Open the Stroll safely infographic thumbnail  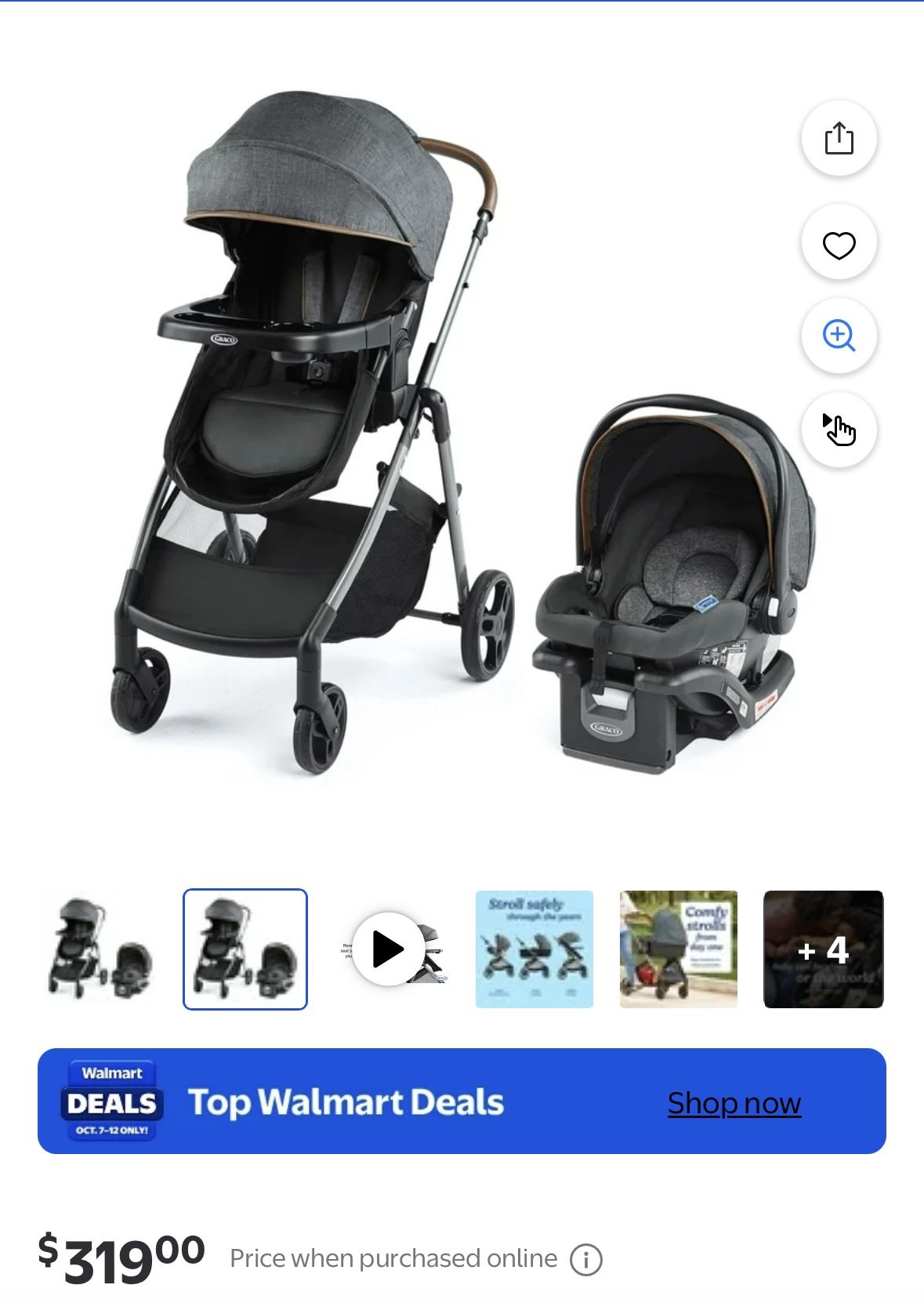534,949
